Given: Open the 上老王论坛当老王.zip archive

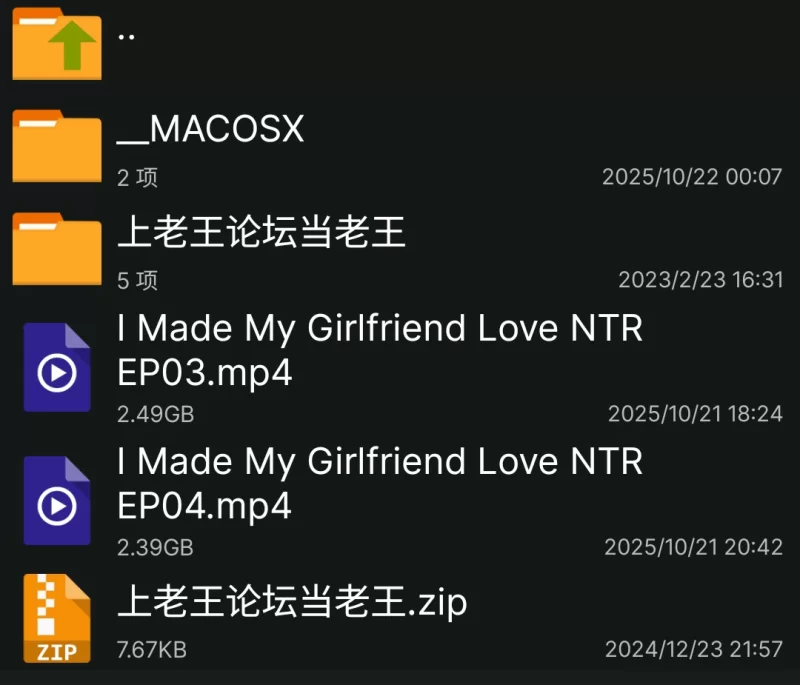Looking at the screenshot, I should pos(292,603).
